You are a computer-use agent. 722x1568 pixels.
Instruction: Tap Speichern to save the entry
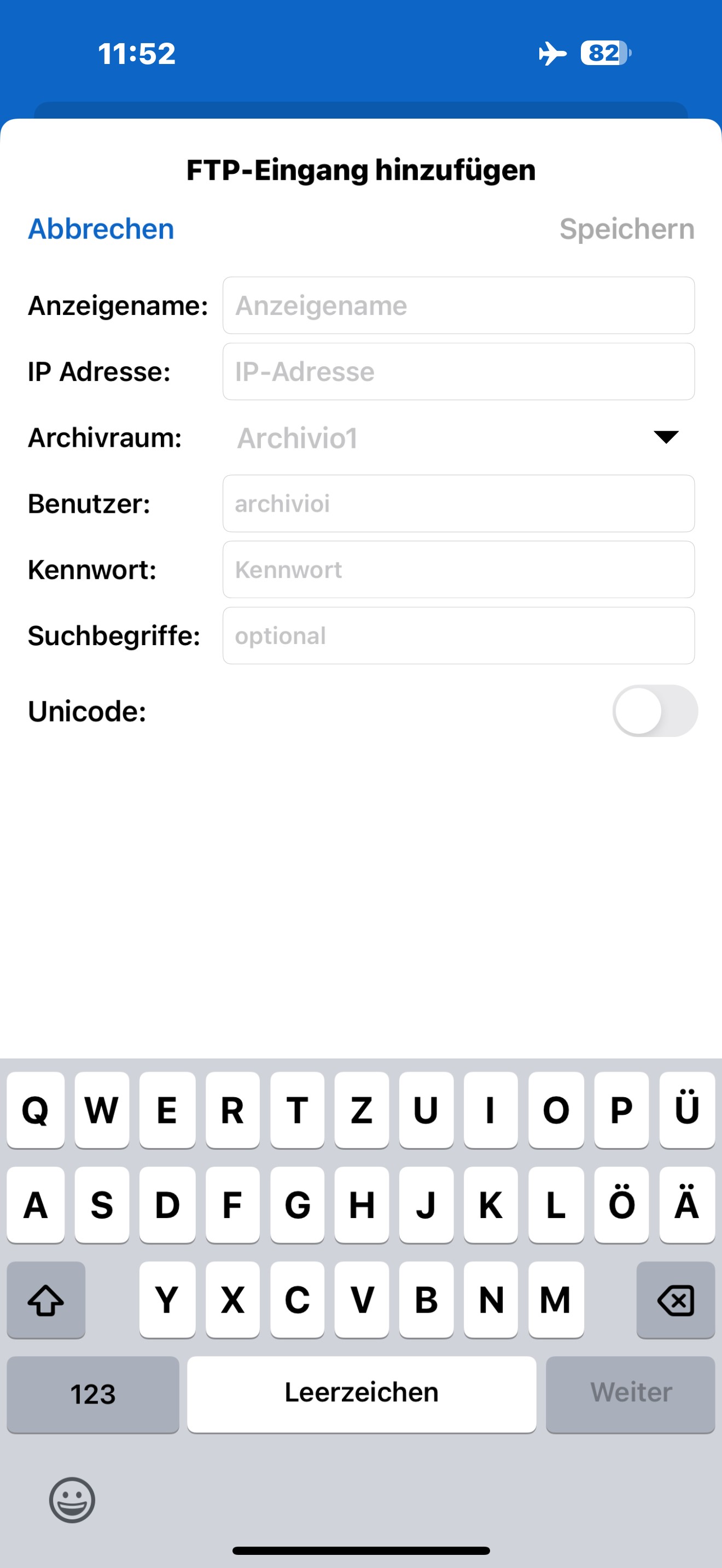[626, 229]
